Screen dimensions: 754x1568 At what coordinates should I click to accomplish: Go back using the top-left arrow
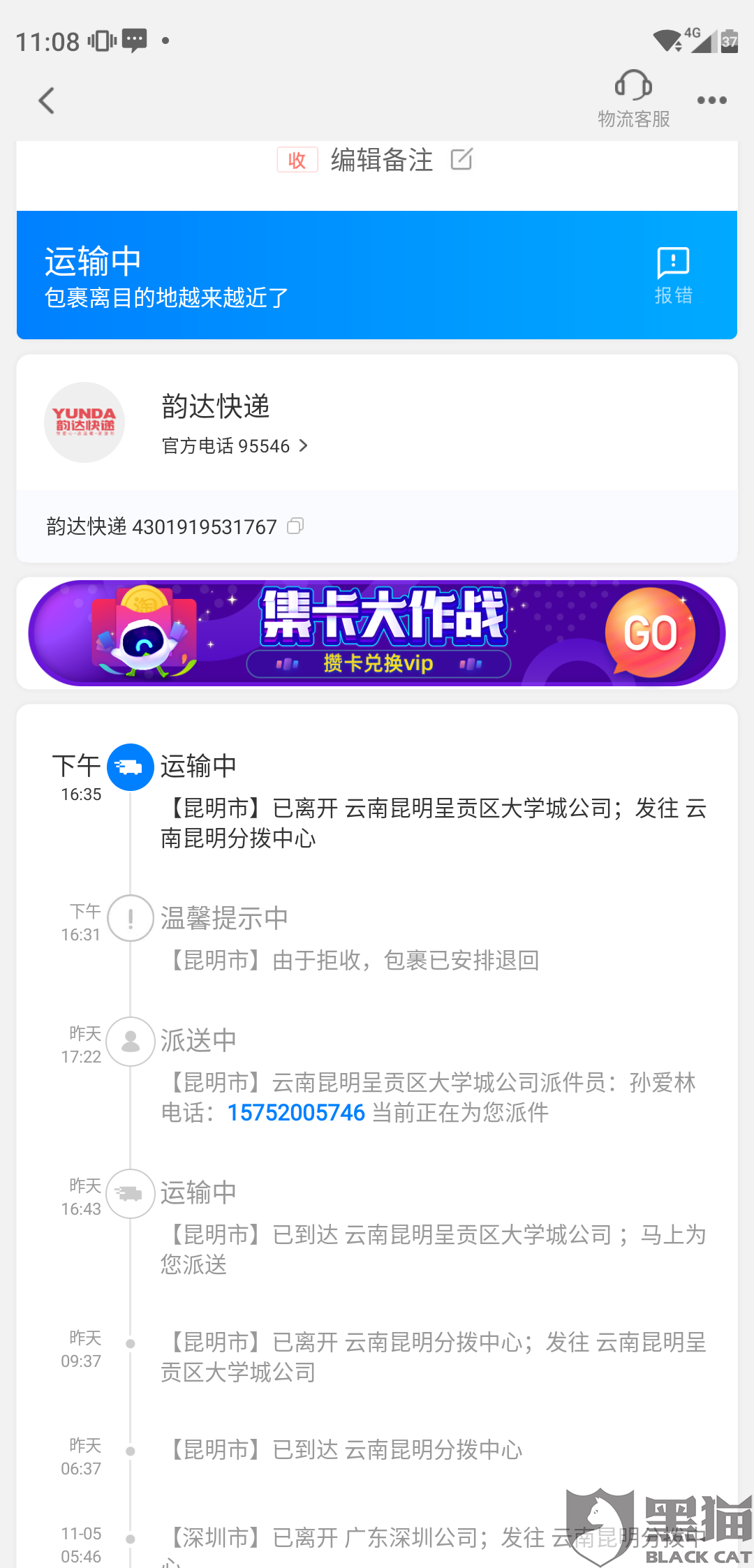(47, 101)
